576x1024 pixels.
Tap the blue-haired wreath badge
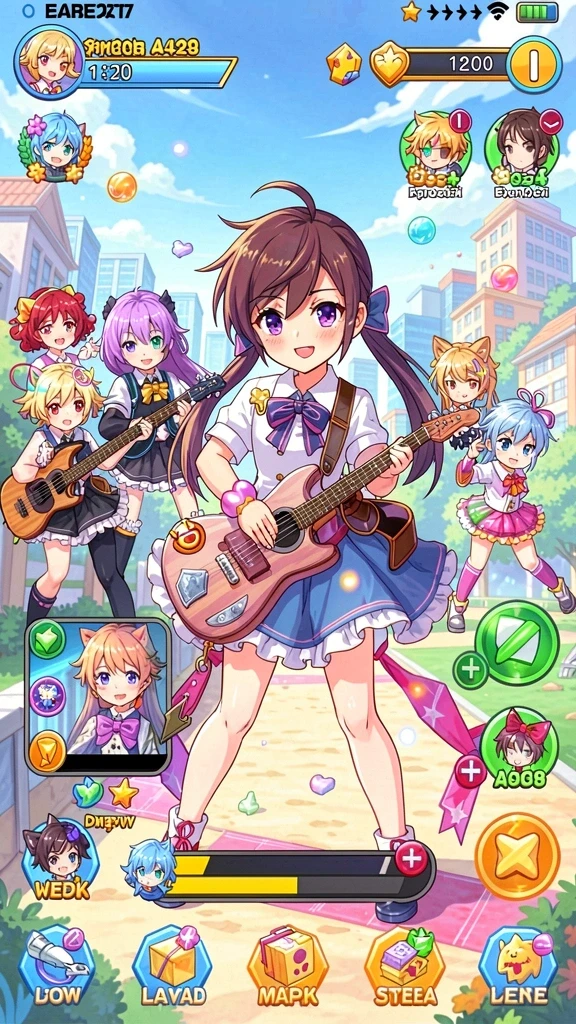click(x=55, y=148)
